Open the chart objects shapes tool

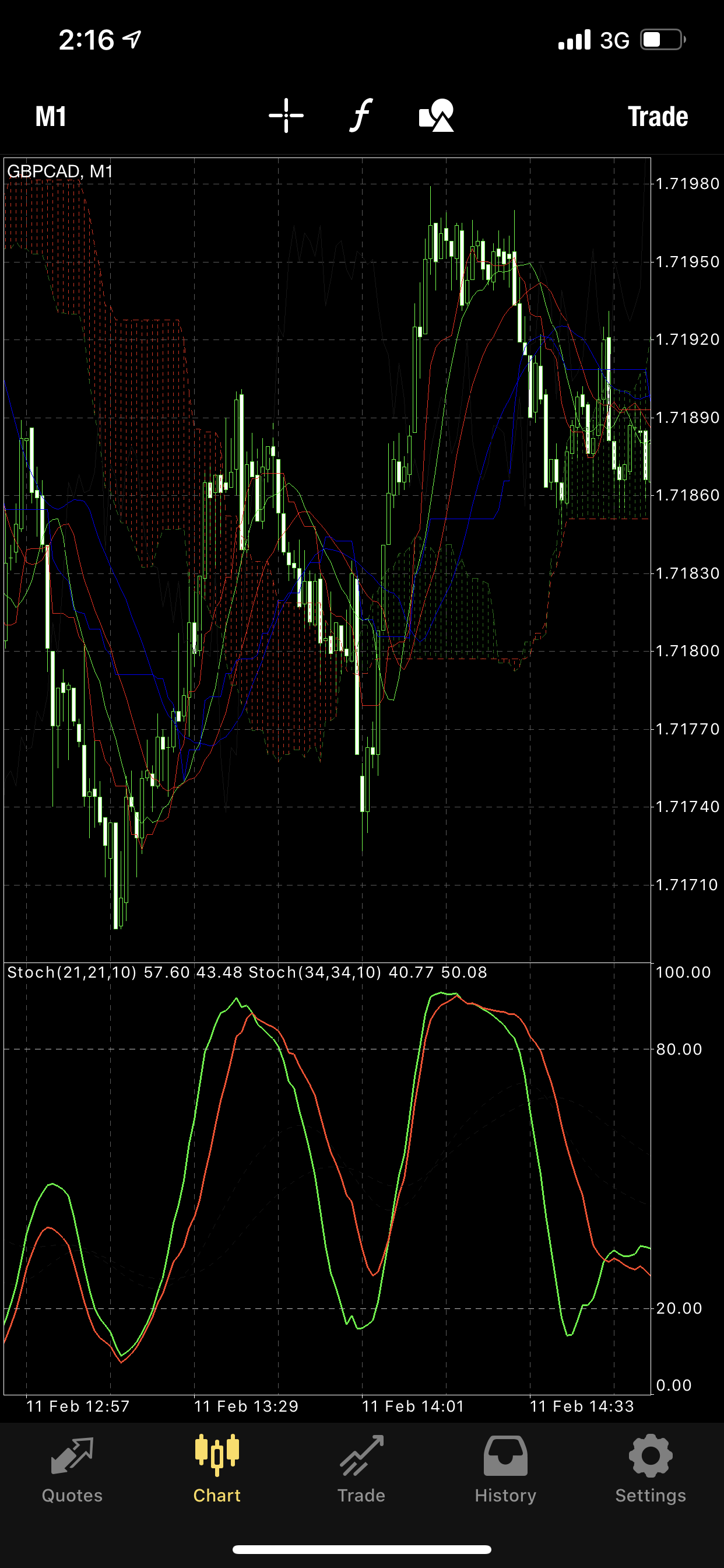pos(436,116)
